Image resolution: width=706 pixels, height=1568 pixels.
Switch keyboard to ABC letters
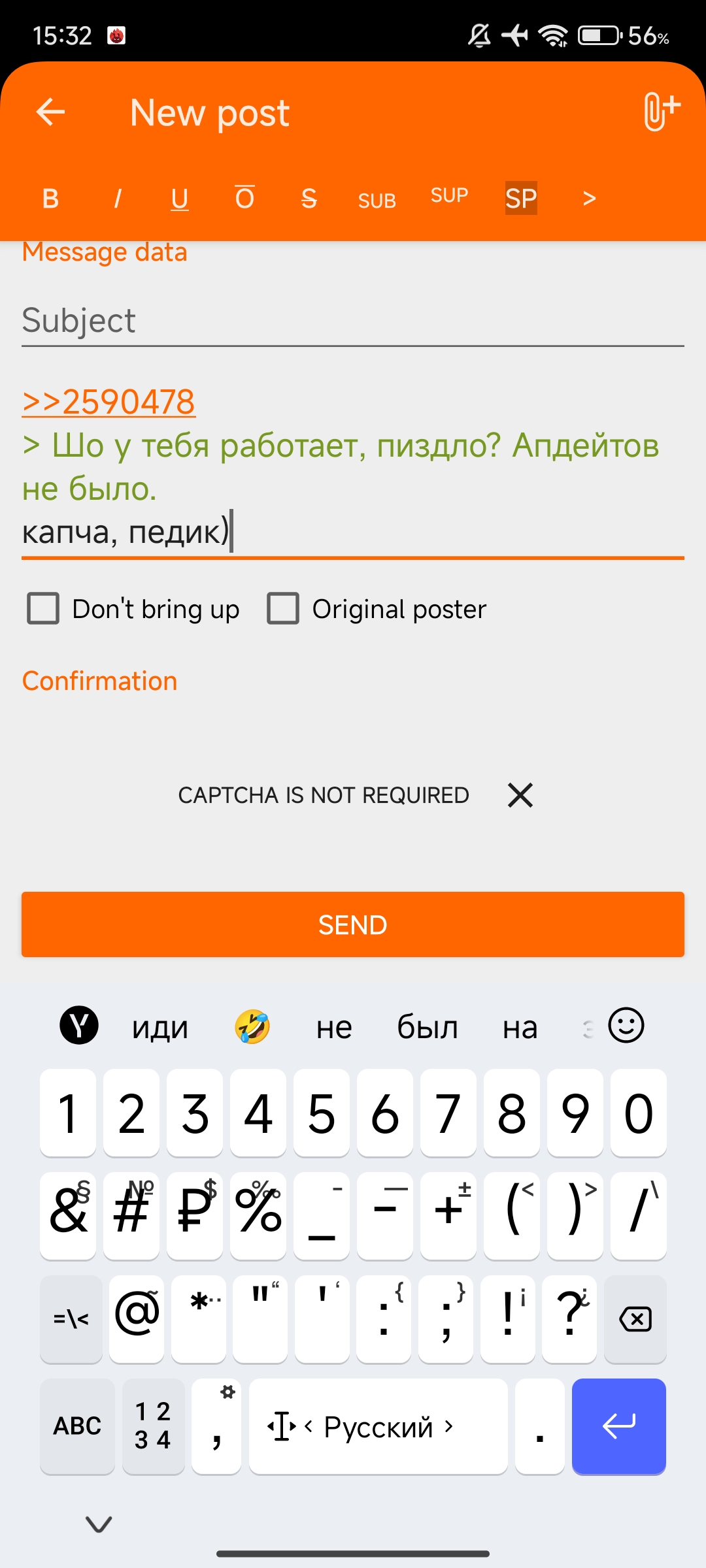pos(77,1426)
